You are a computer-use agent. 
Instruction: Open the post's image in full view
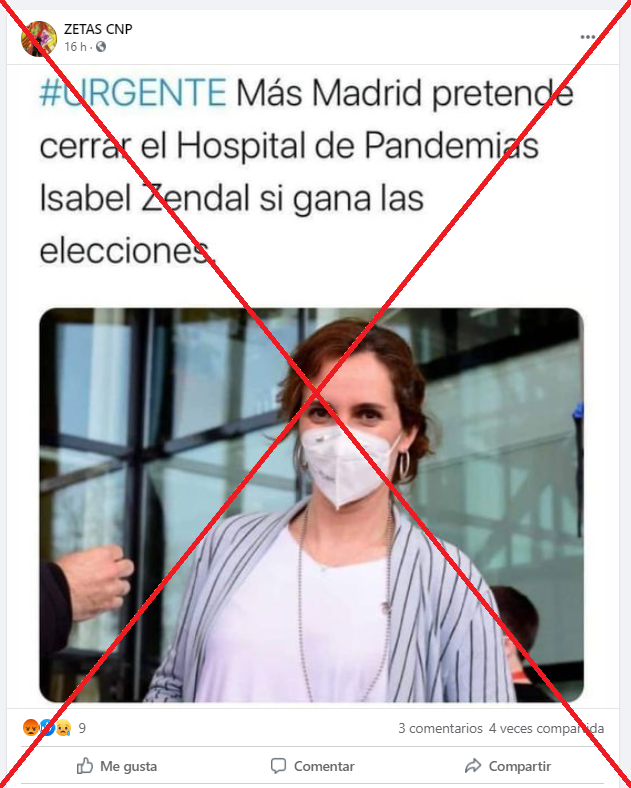(311, 504)
